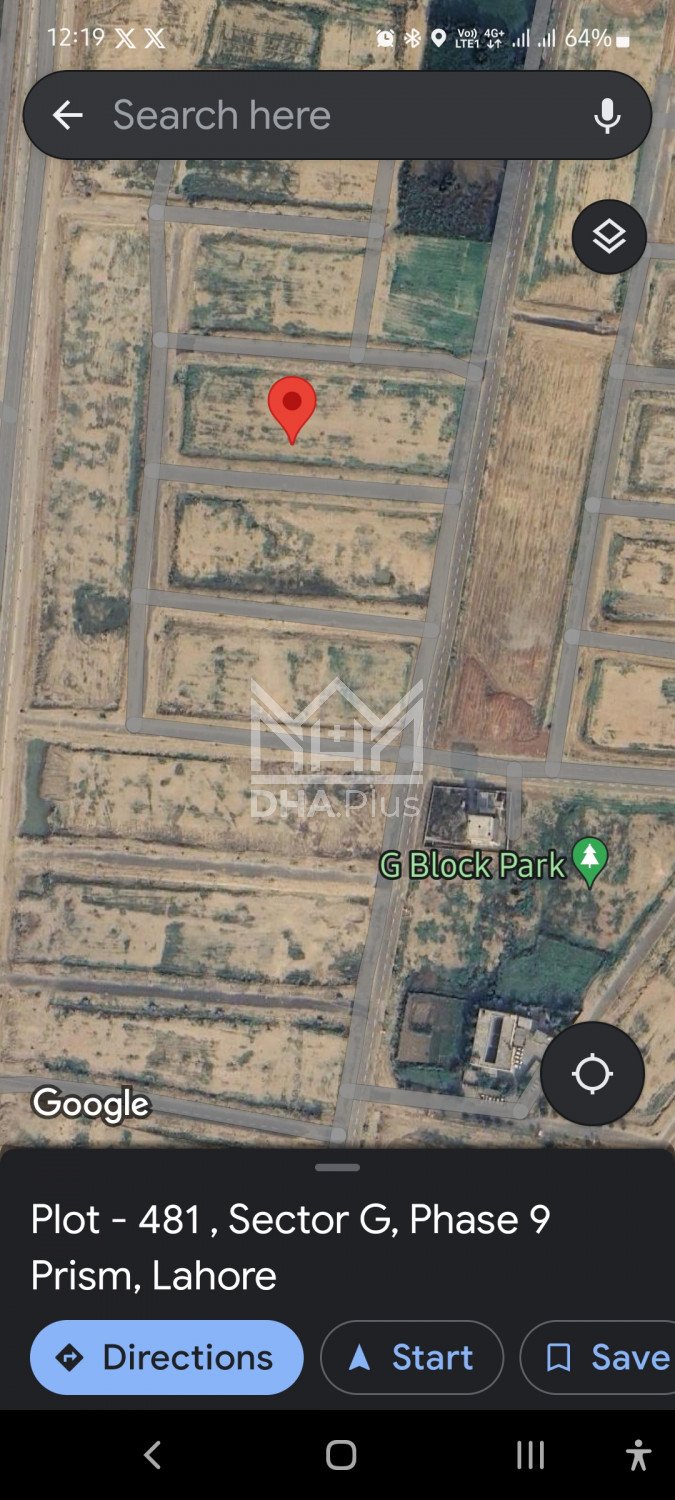Expand the place sheet handle
This screenshot has height=1500, width=675.
[x=337, y=1167]
